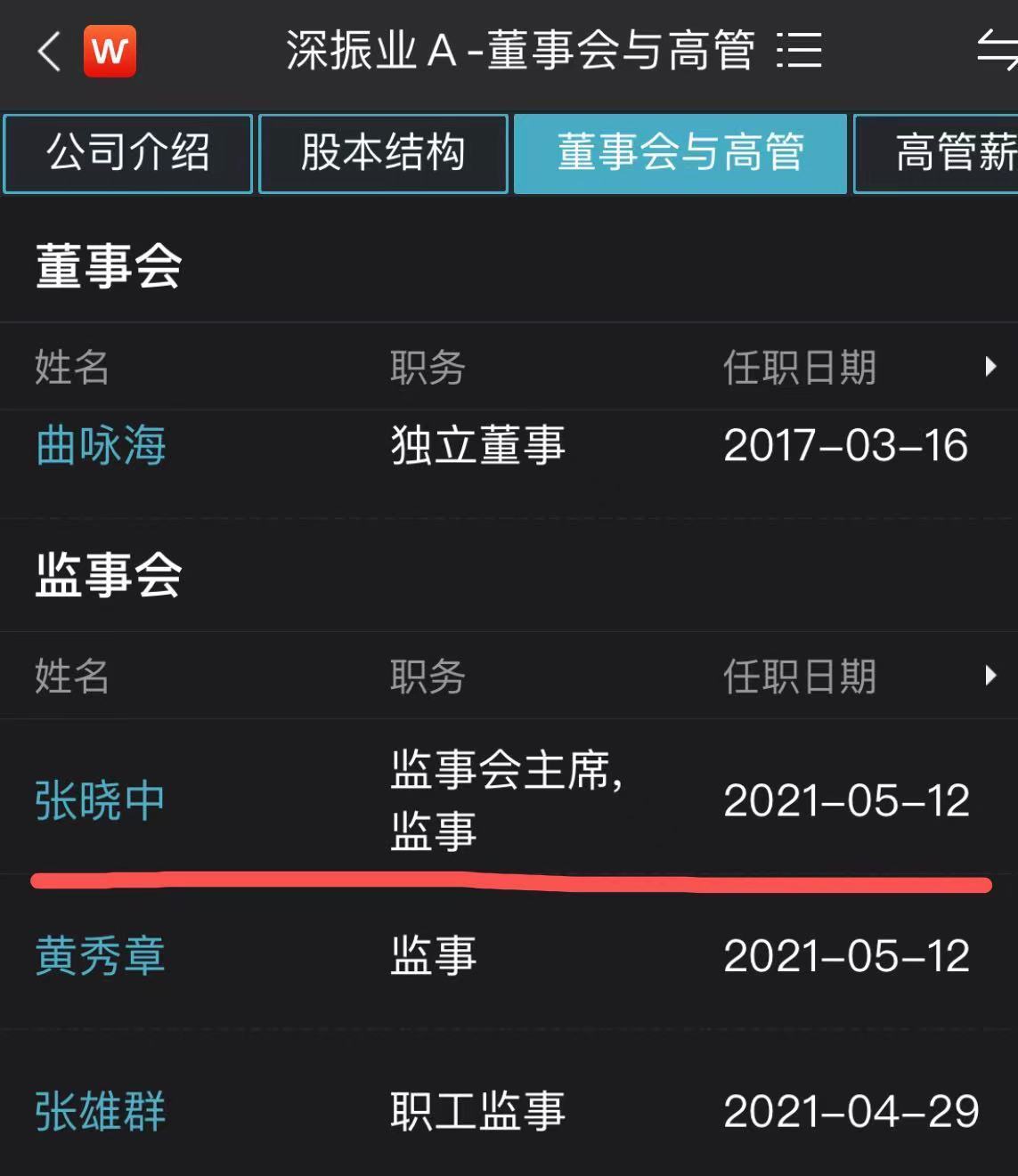Open profile link for 张晓中
The image size is (1018, 1176).
(101, 799)
